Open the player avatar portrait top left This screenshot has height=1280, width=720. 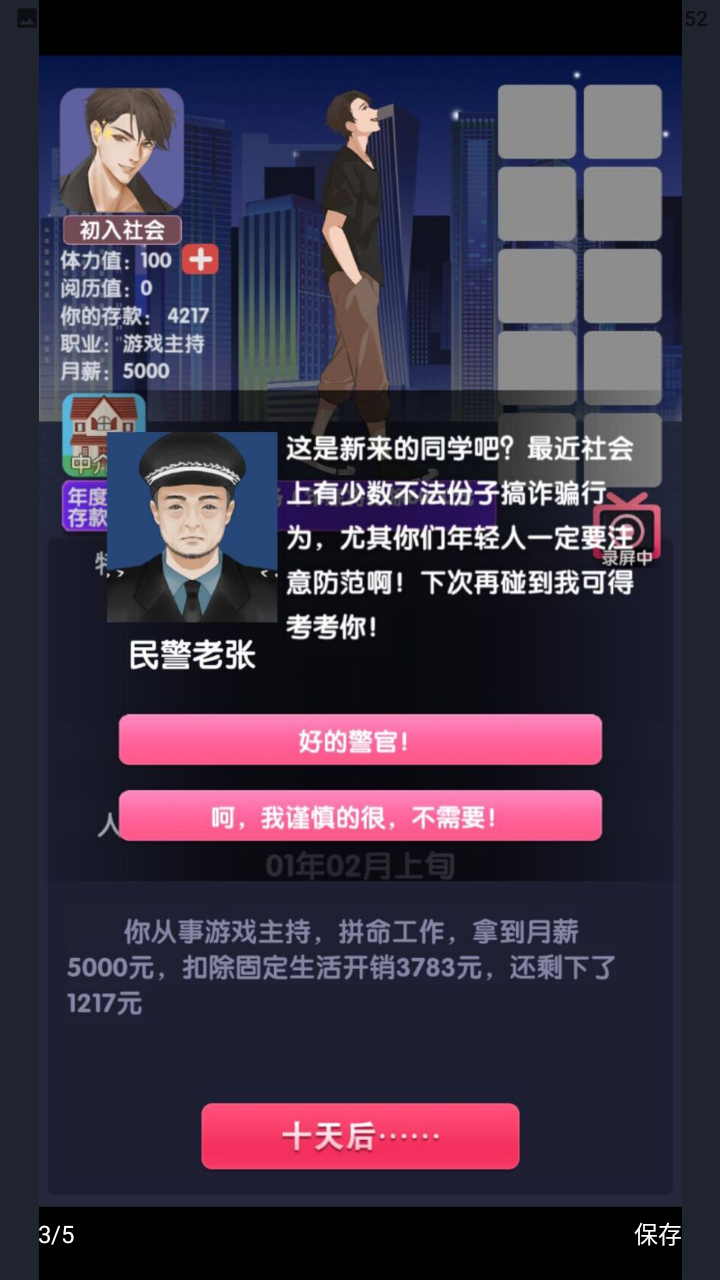pyautogui.click(x=121, y=148)
